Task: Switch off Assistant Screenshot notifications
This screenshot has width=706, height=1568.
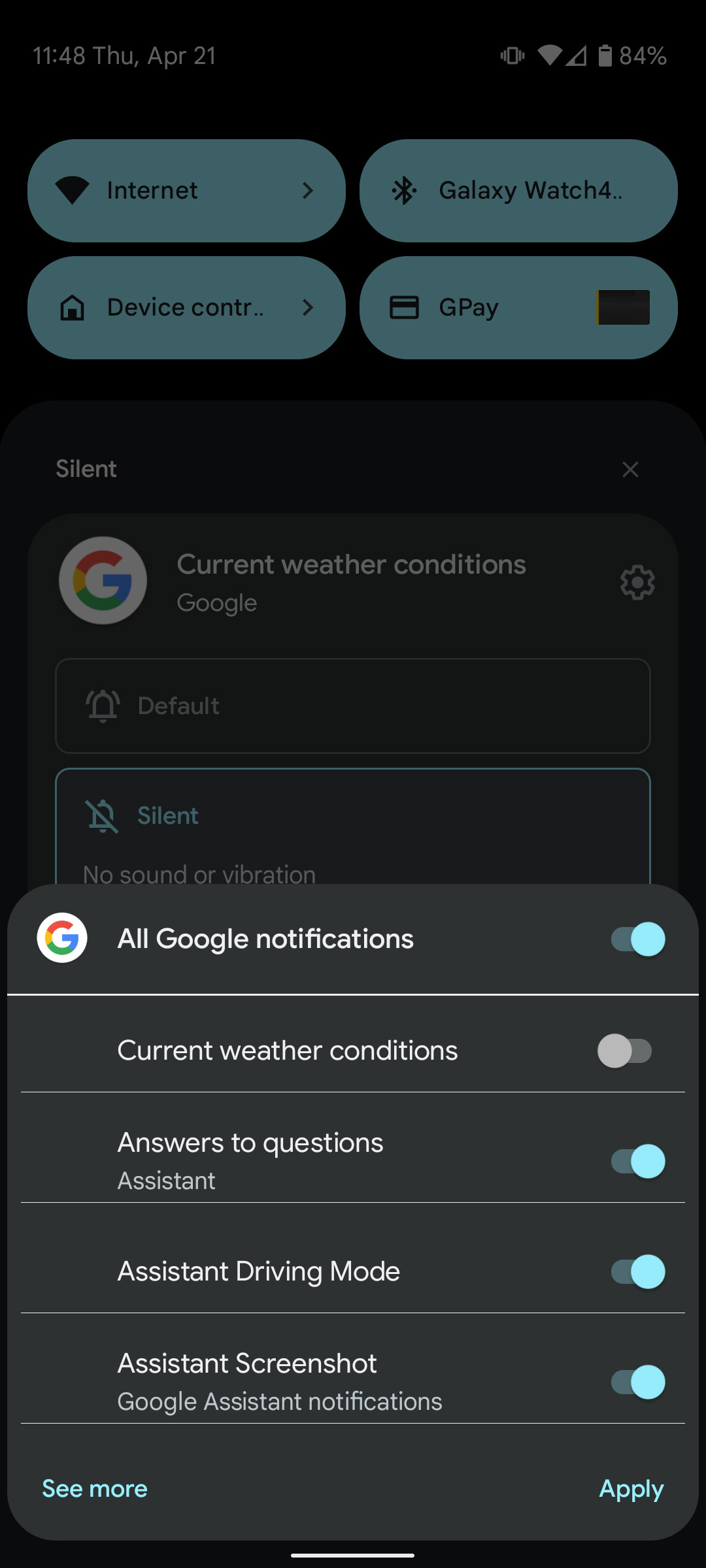Action: 637,1382
